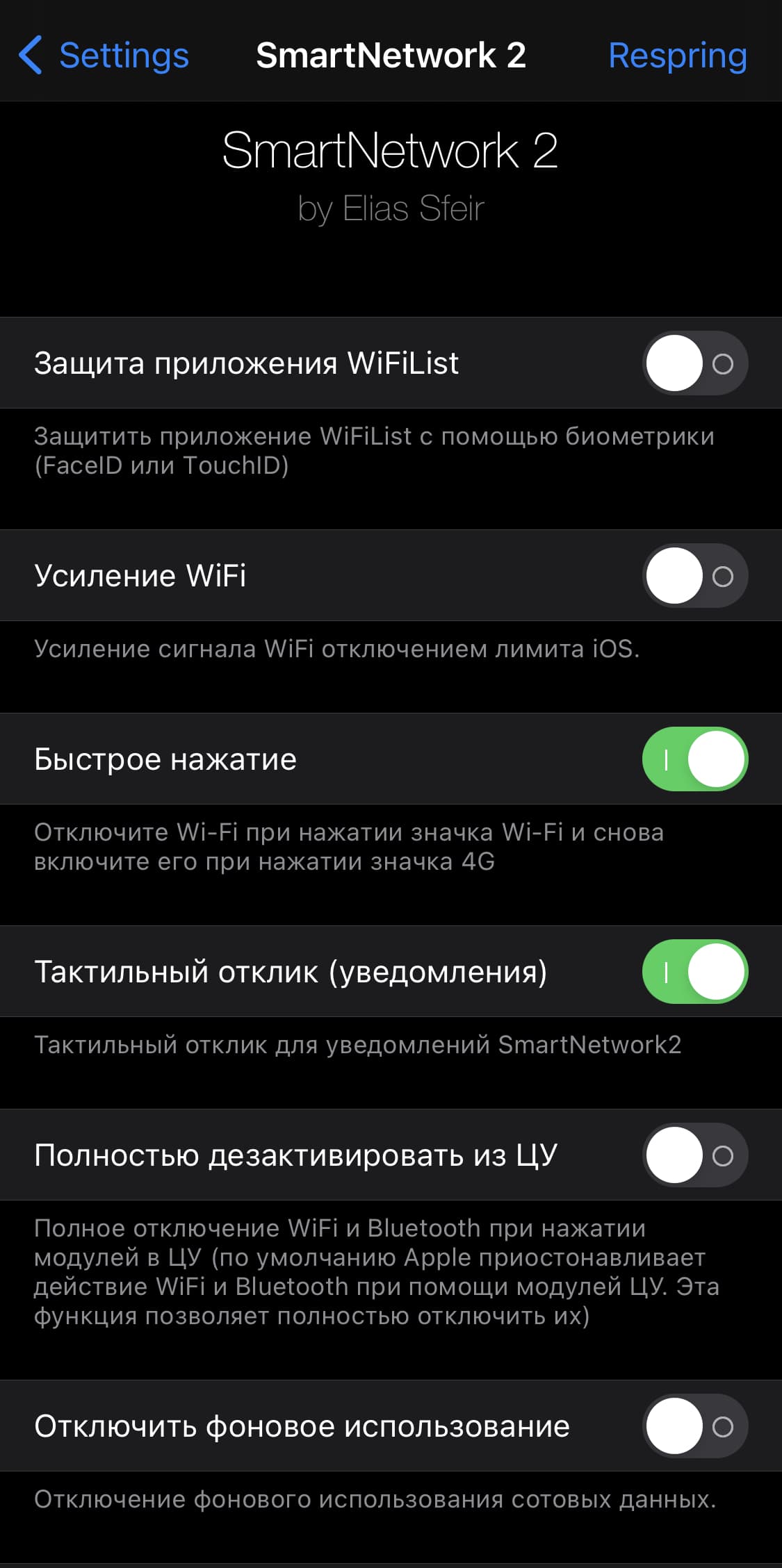
Task: Go back to Settings
Action: [104, 55]
